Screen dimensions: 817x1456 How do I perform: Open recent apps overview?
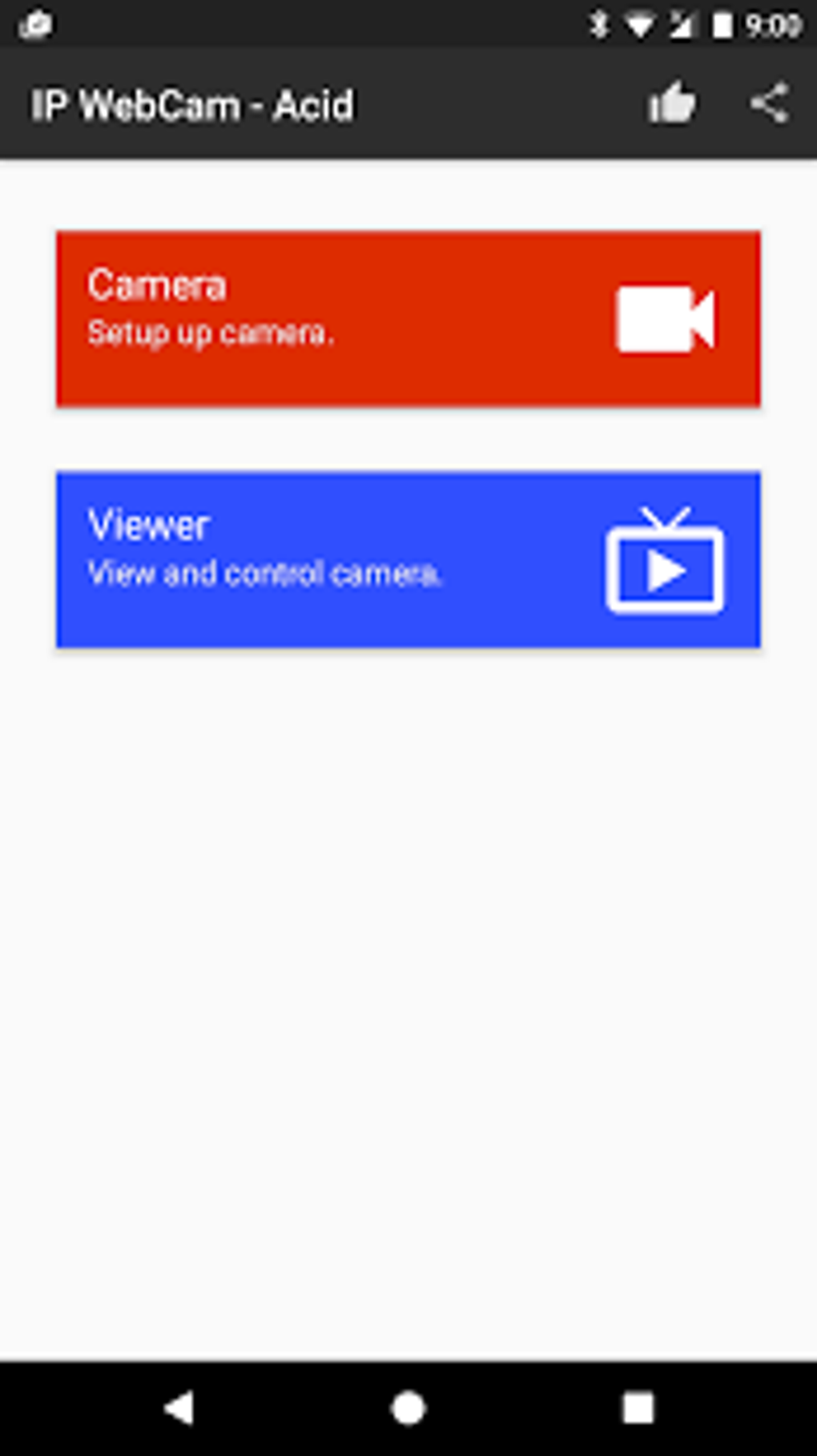638,1408
